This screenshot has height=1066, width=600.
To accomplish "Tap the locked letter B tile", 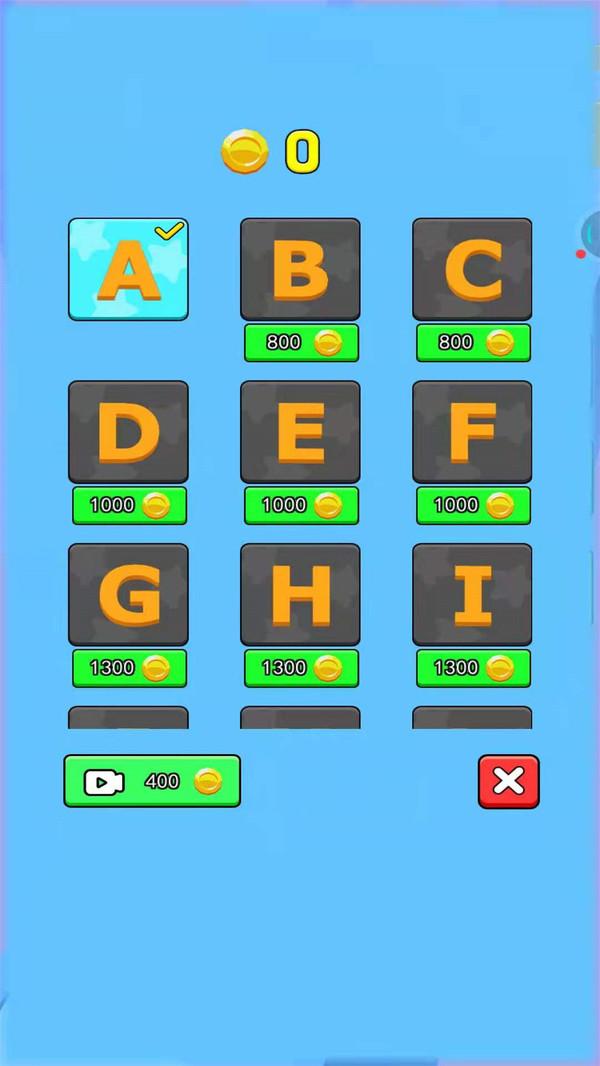I will (300, 269).
